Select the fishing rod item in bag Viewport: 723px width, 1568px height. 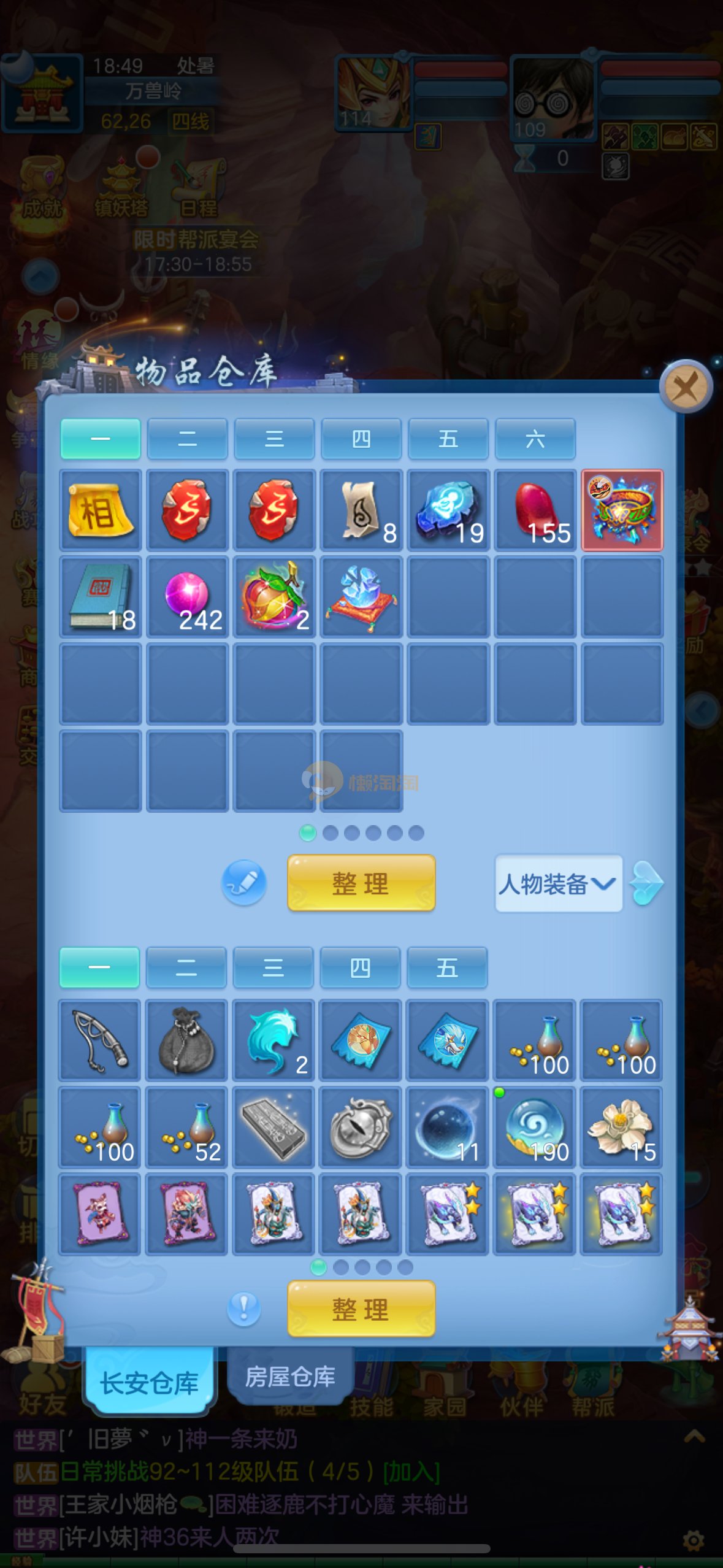pyautogui.click(x=99, y=1040)
